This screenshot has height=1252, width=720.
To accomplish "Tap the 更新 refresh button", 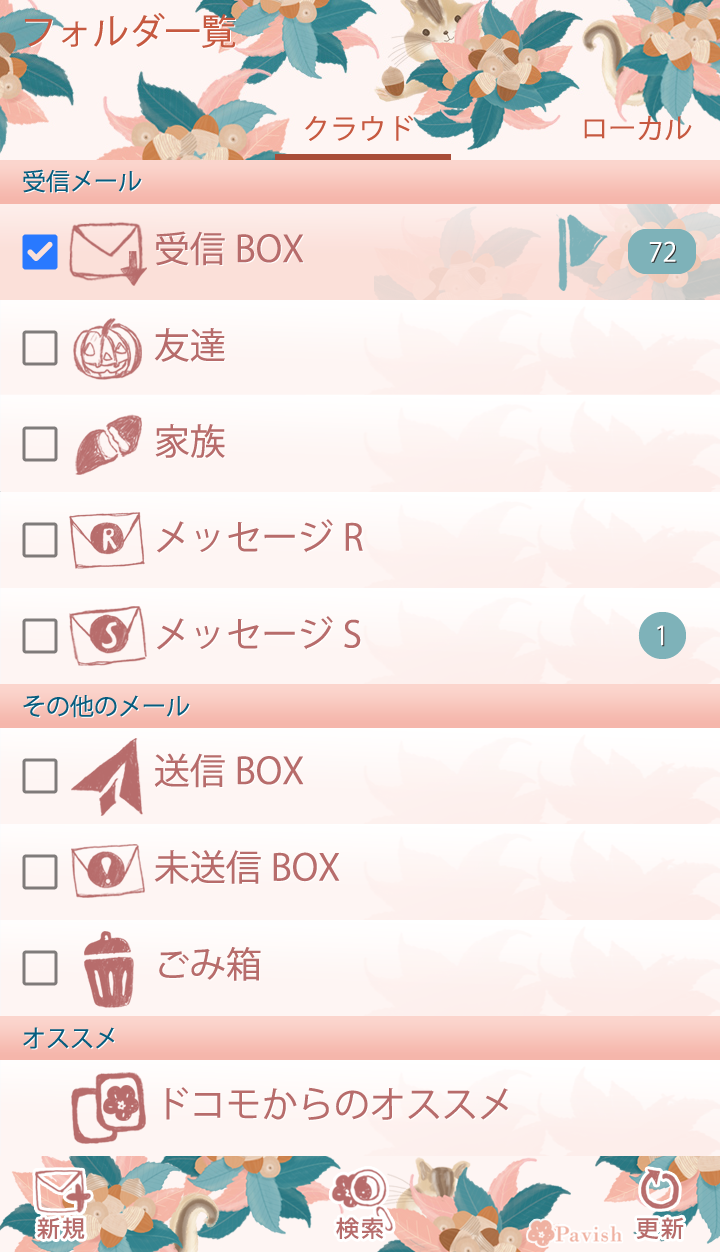I will click(x=660, y=1207).
